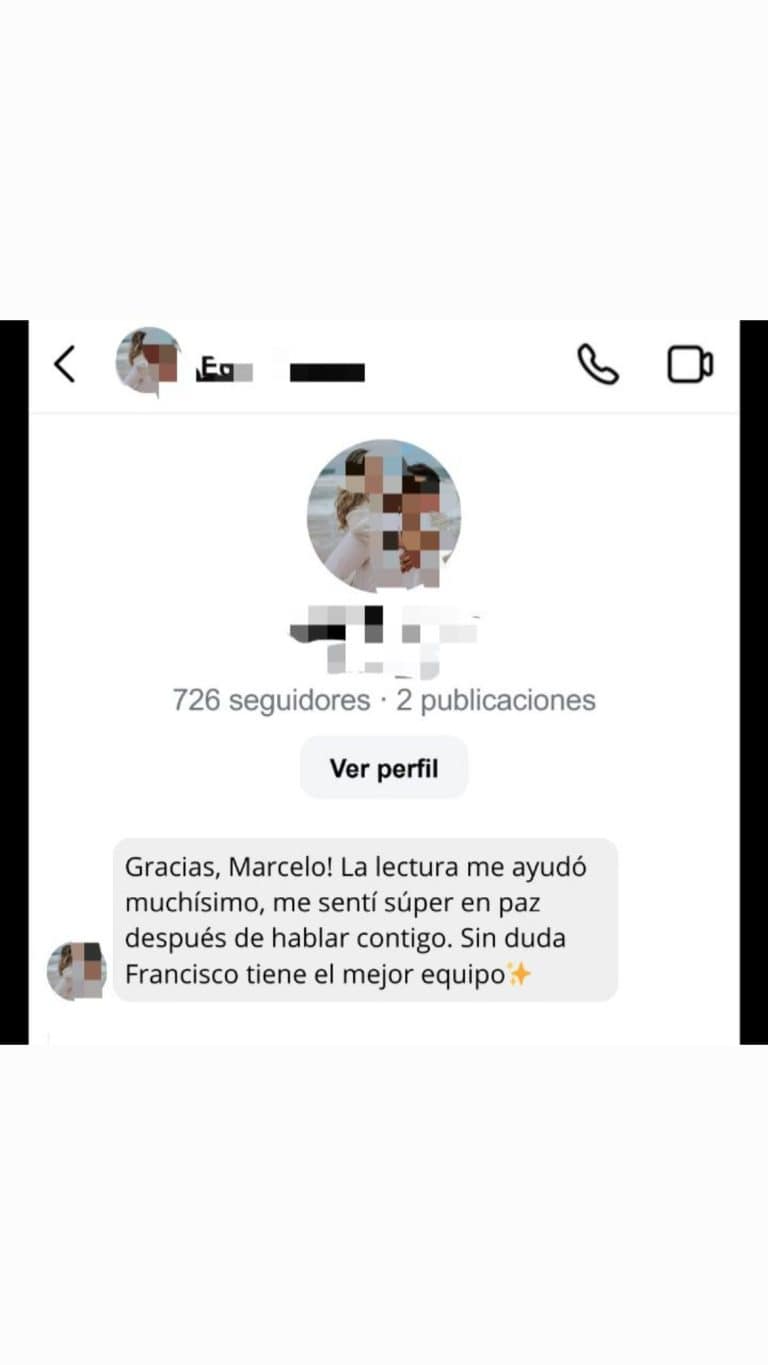The height and width of the screenshot is (1365, 768).
Task: Open the small avatar in the chat header
Action: coord(148,363)
